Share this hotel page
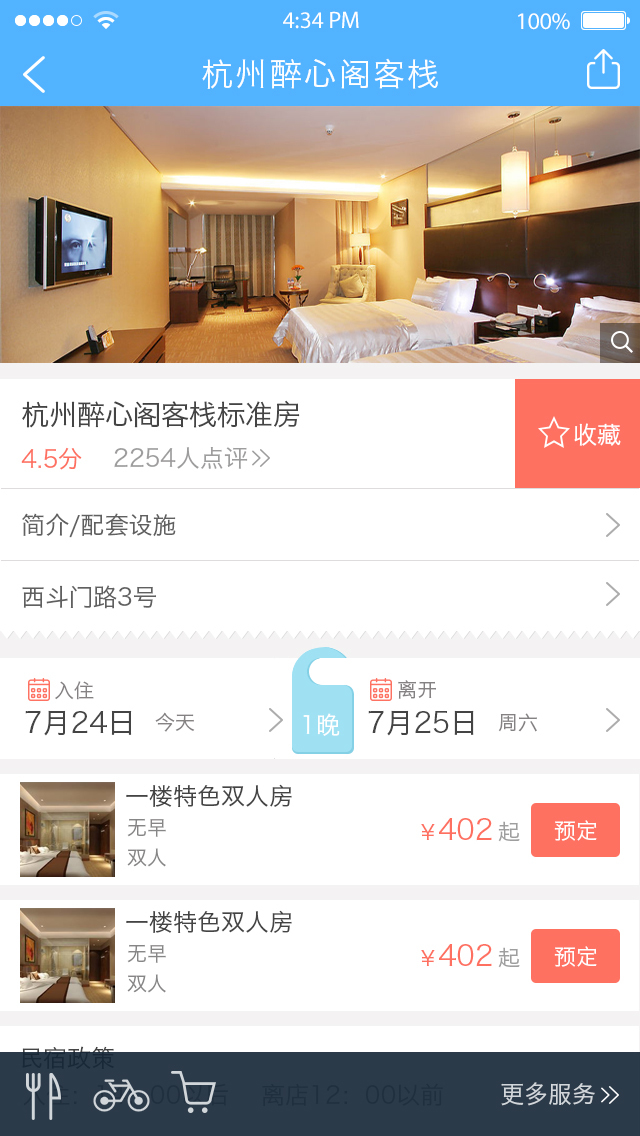The height and width of the screenshot is (1136, 640). (603, 70)
